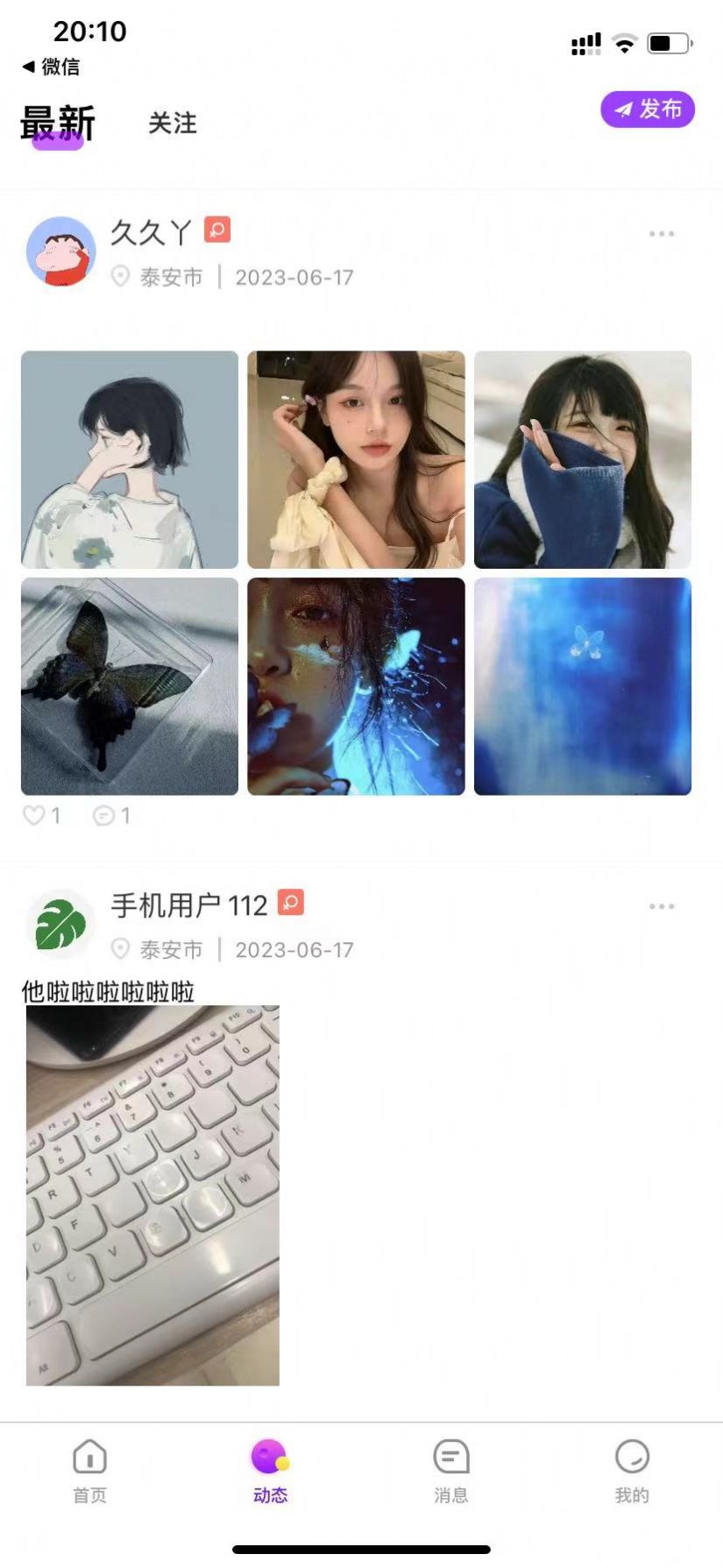The width and height of the screenshot is (723, 1568).
Task: Open 久久丫's profile avatar
Action: pyautogui.click(x=60, y=252)
